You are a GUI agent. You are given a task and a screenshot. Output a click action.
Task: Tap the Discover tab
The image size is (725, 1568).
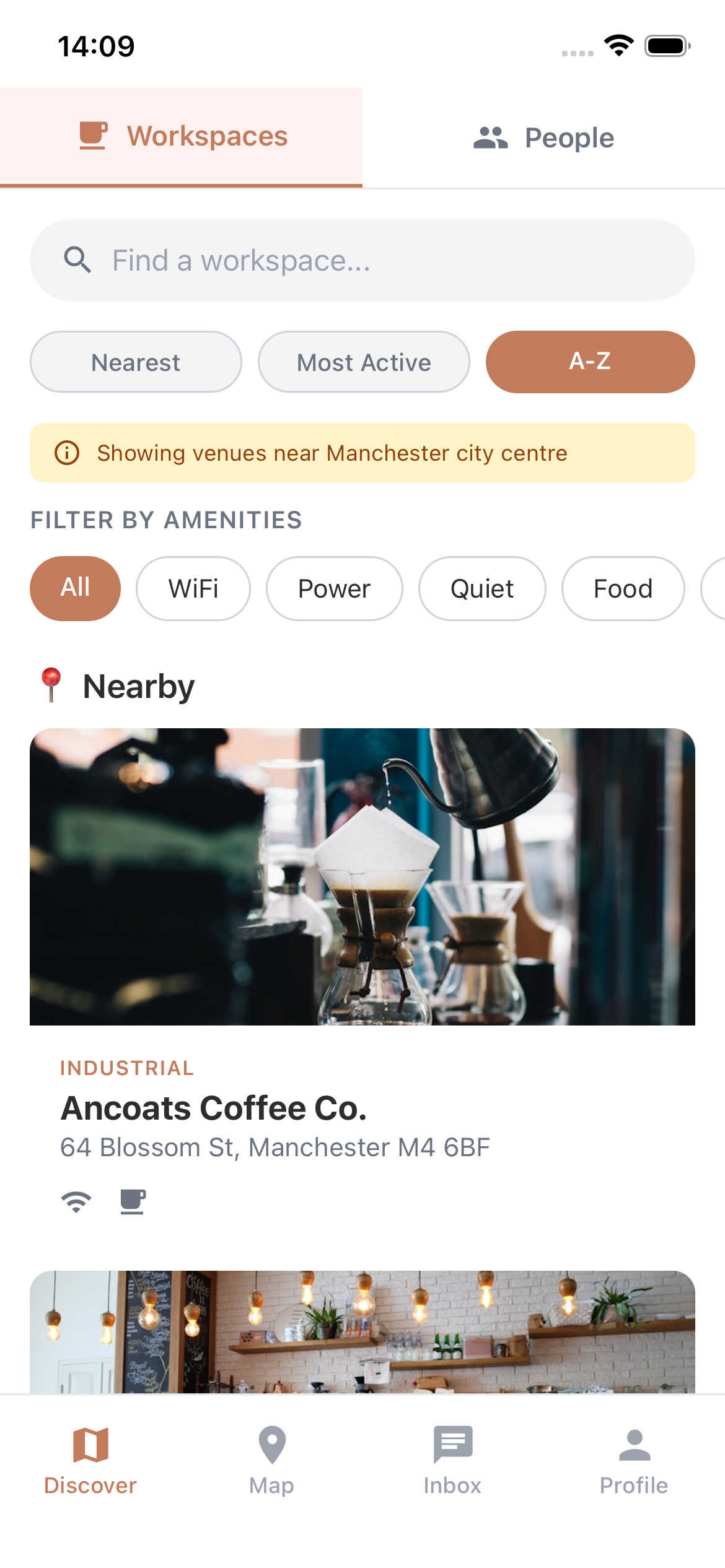click(x=90, y=1460)
